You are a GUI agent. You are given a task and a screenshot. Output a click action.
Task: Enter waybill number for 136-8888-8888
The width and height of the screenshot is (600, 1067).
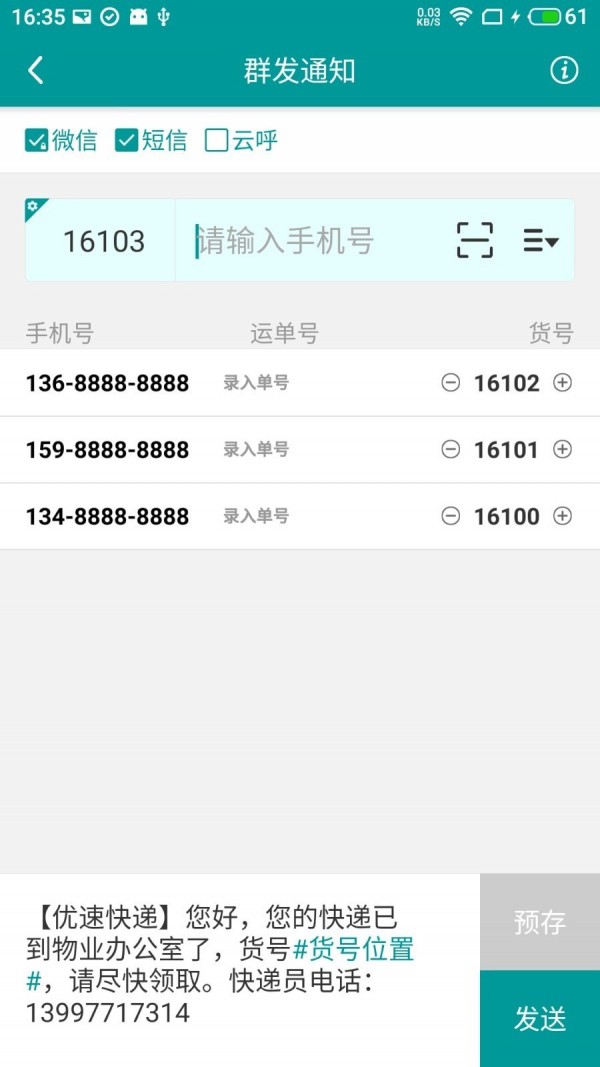(256, 383)
